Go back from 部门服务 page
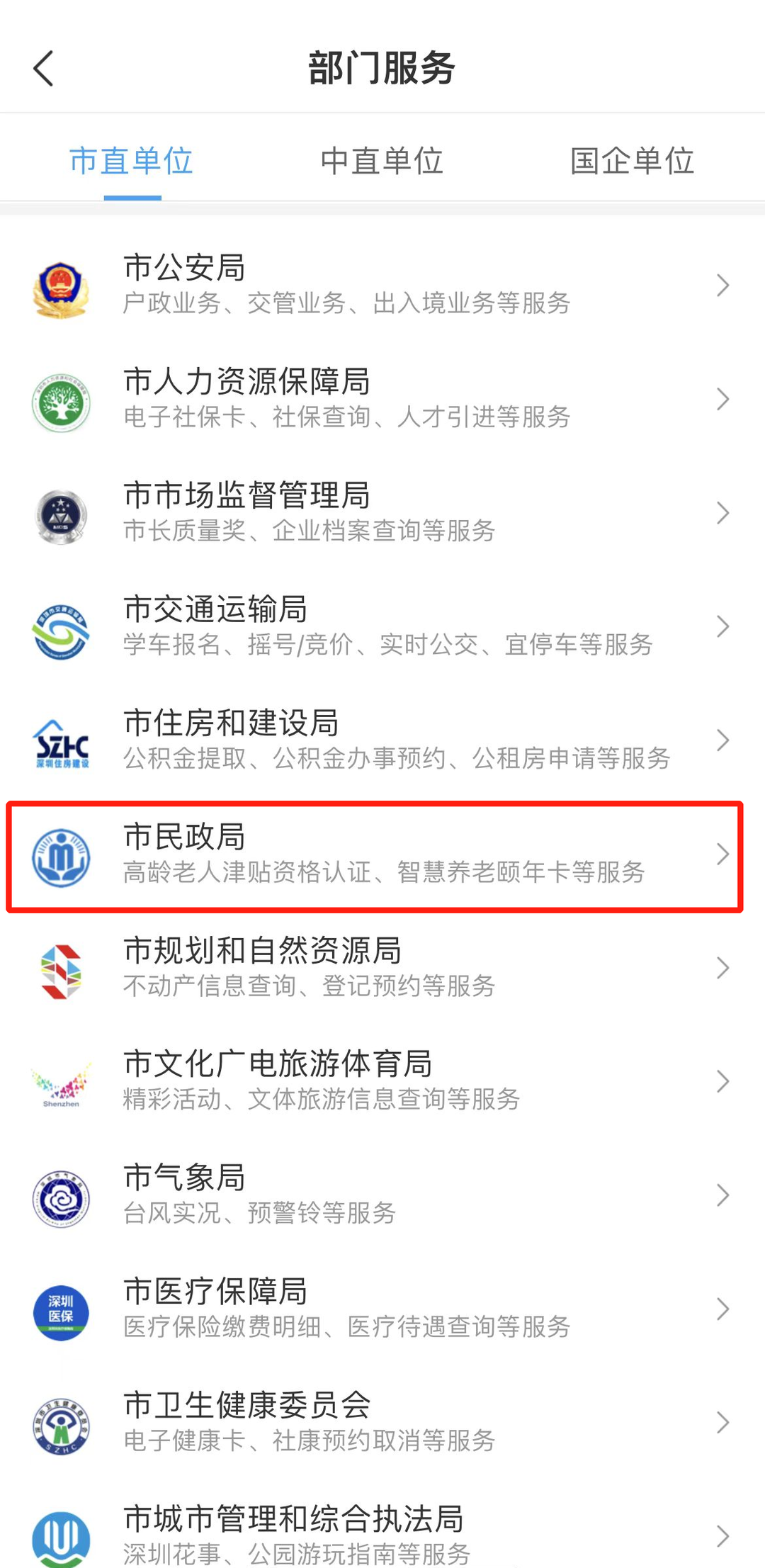This screenshot has width=765, height=1568. tap(44, 69)
